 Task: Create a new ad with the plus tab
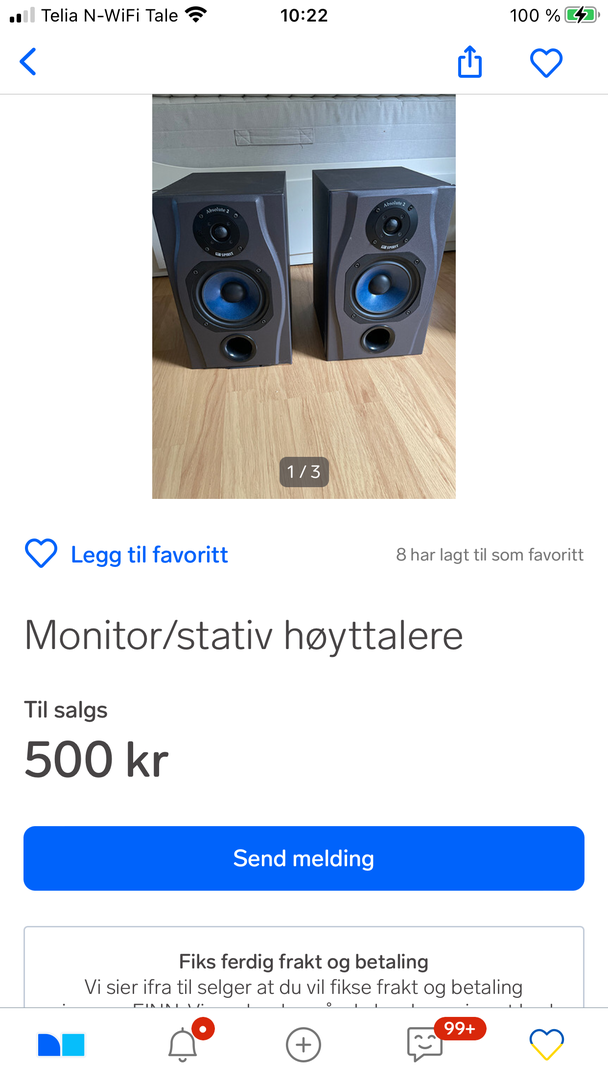(304, 1044)
